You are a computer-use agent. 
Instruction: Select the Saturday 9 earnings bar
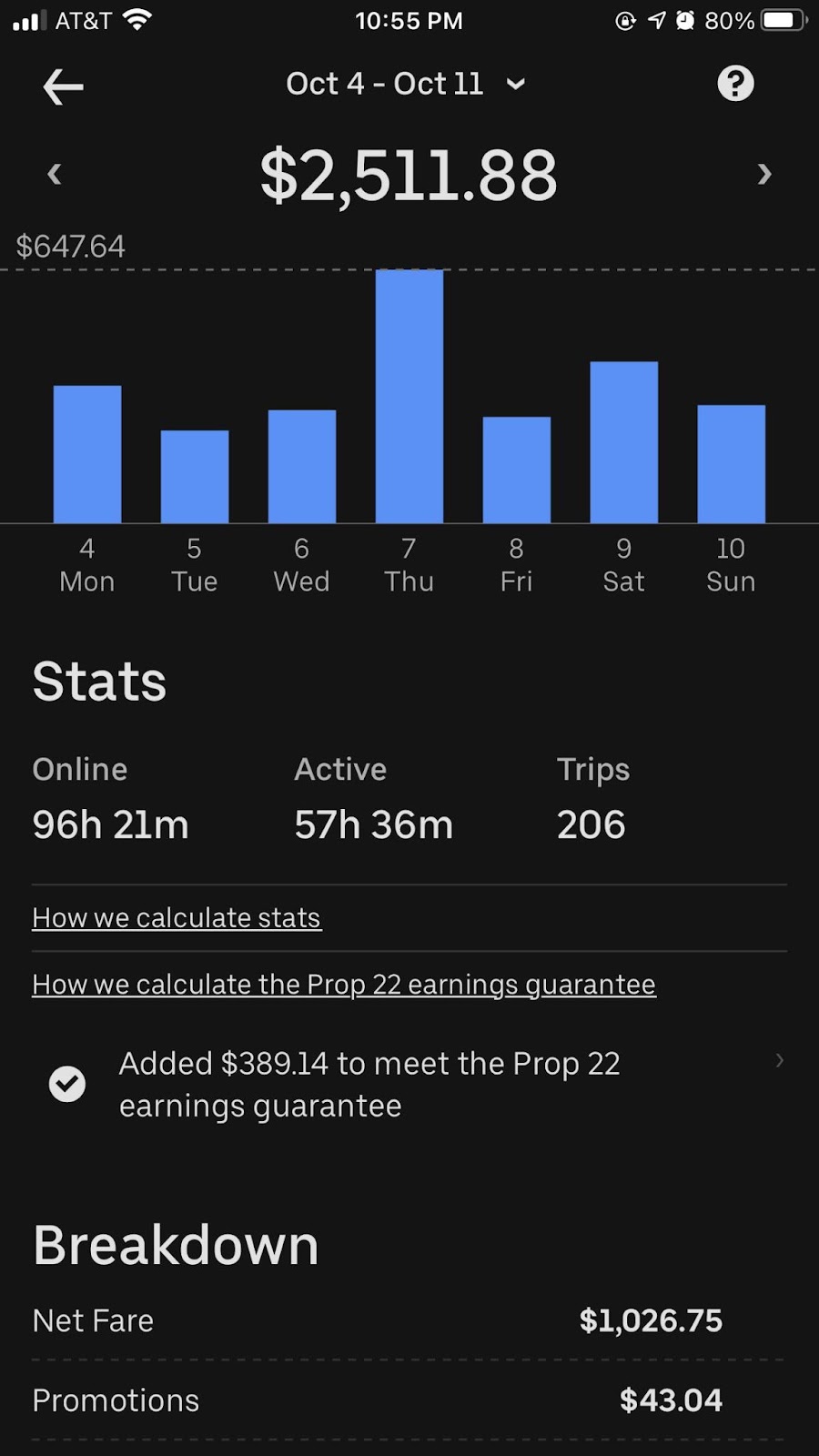coord(624,442)
